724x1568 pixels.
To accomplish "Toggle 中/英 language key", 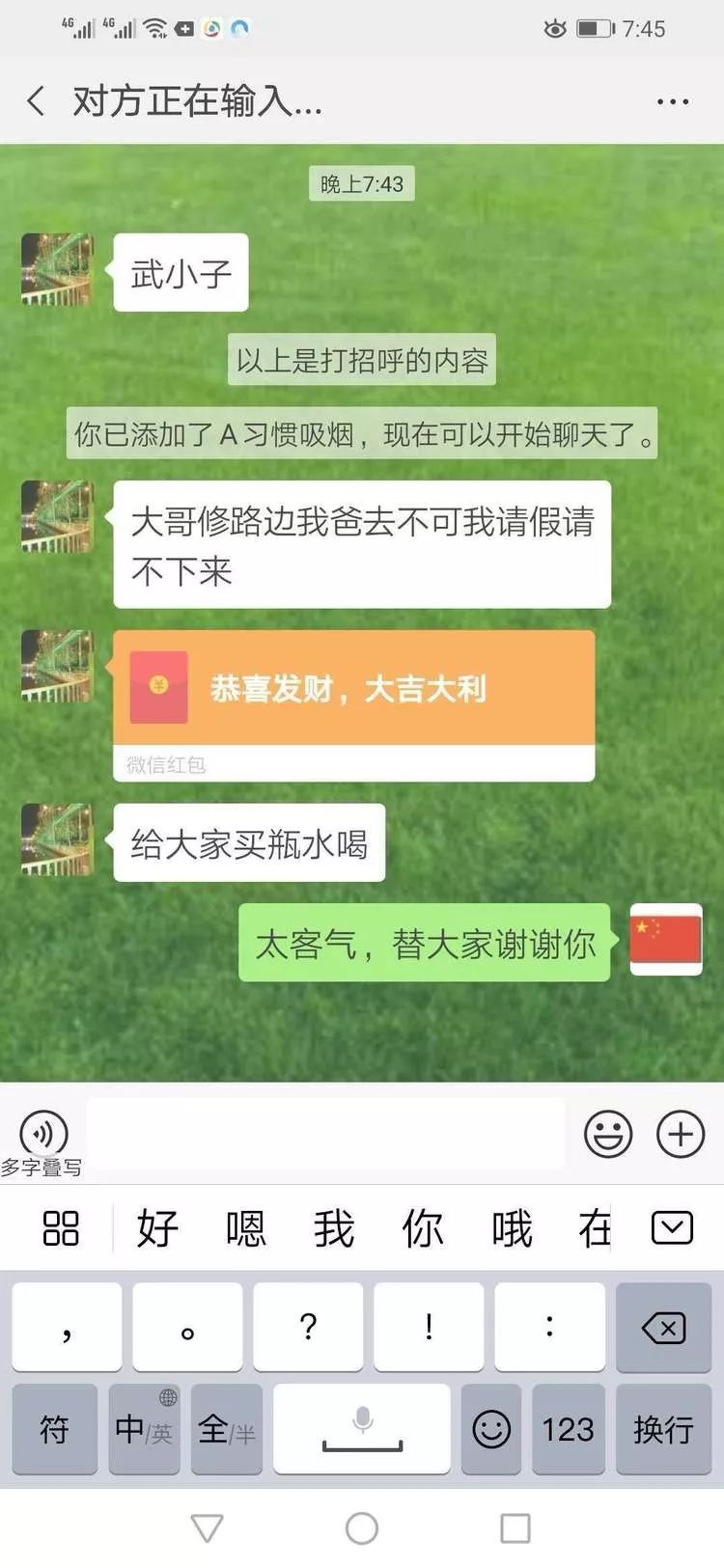I will (144, 1429).
